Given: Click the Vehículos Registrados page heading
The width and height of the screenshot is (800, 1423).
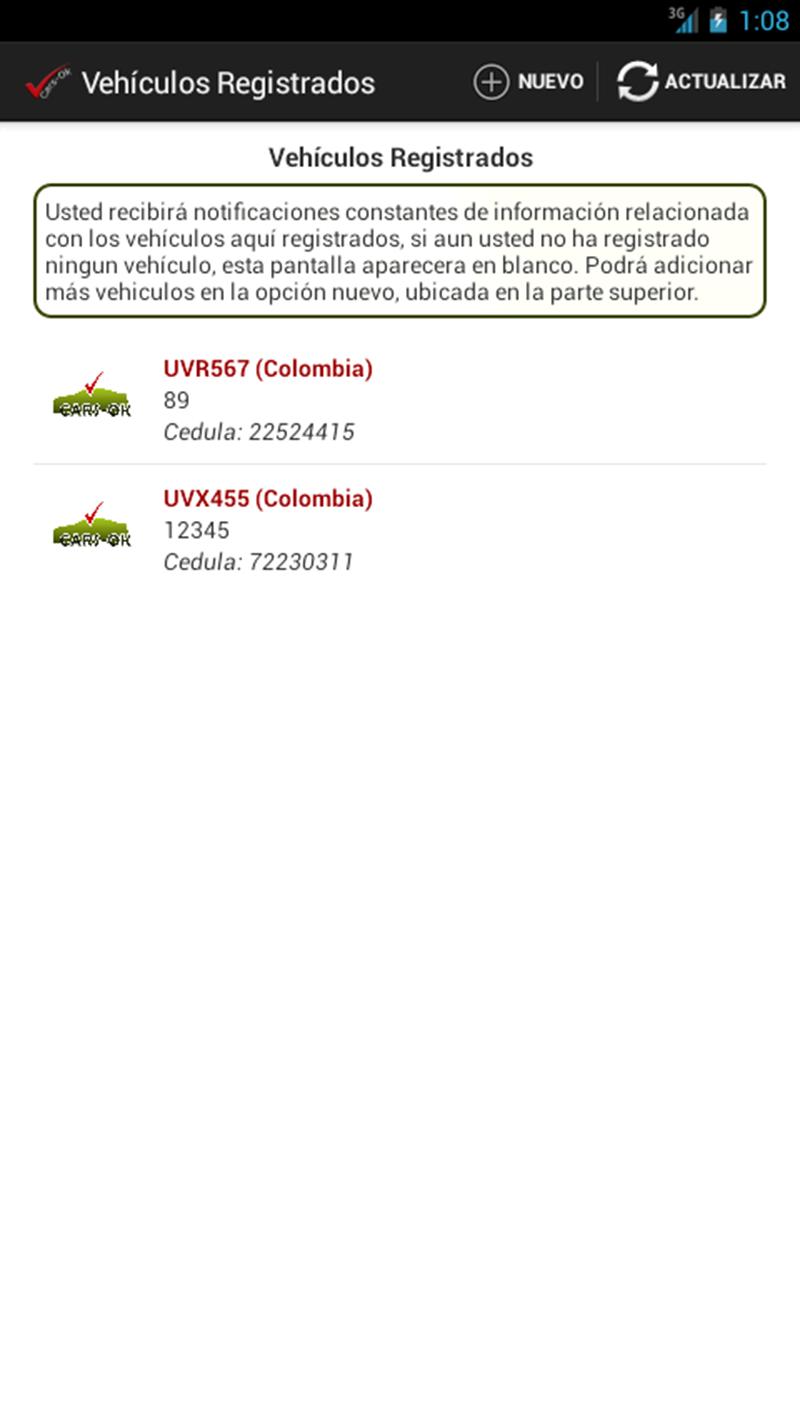Looking at the screenshot, I should pos(400,157).
